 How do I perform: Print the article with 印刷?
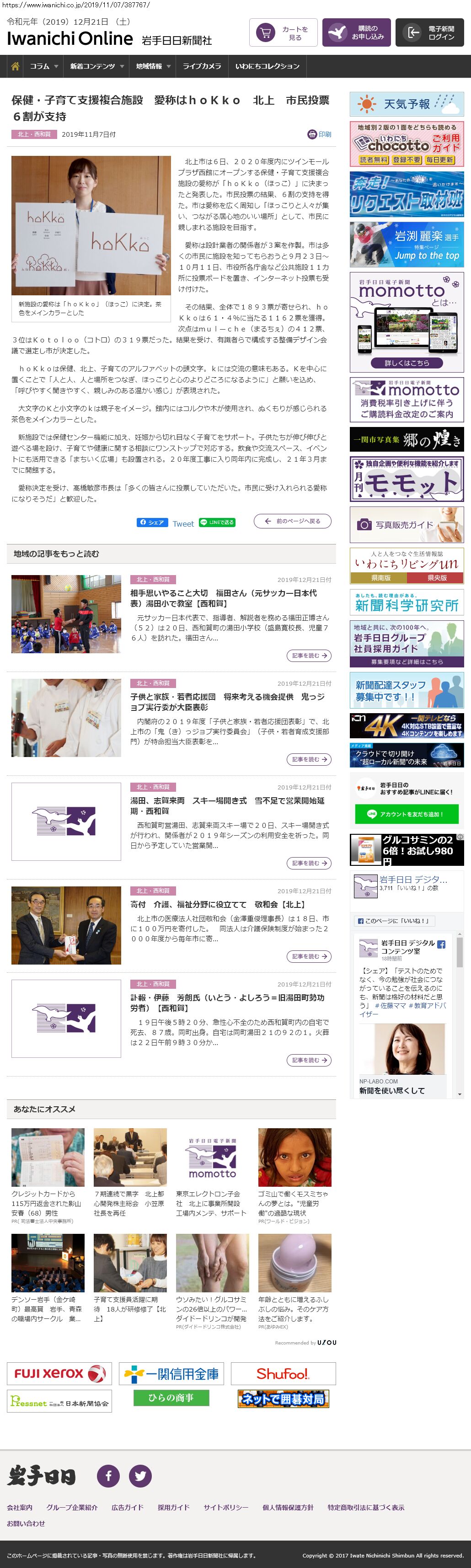320,134
